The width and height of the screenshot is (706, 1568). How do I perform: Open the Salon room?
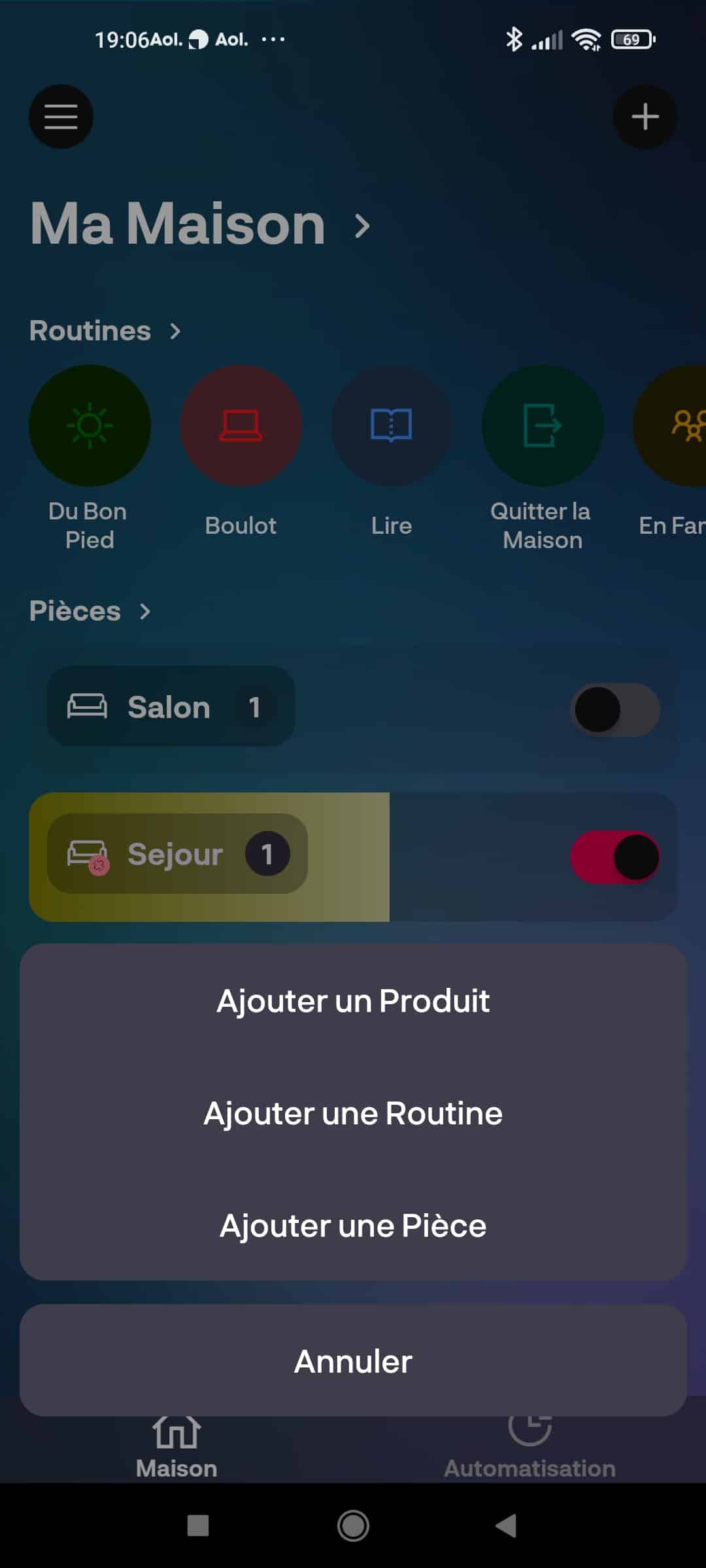(x=171, y=707)
